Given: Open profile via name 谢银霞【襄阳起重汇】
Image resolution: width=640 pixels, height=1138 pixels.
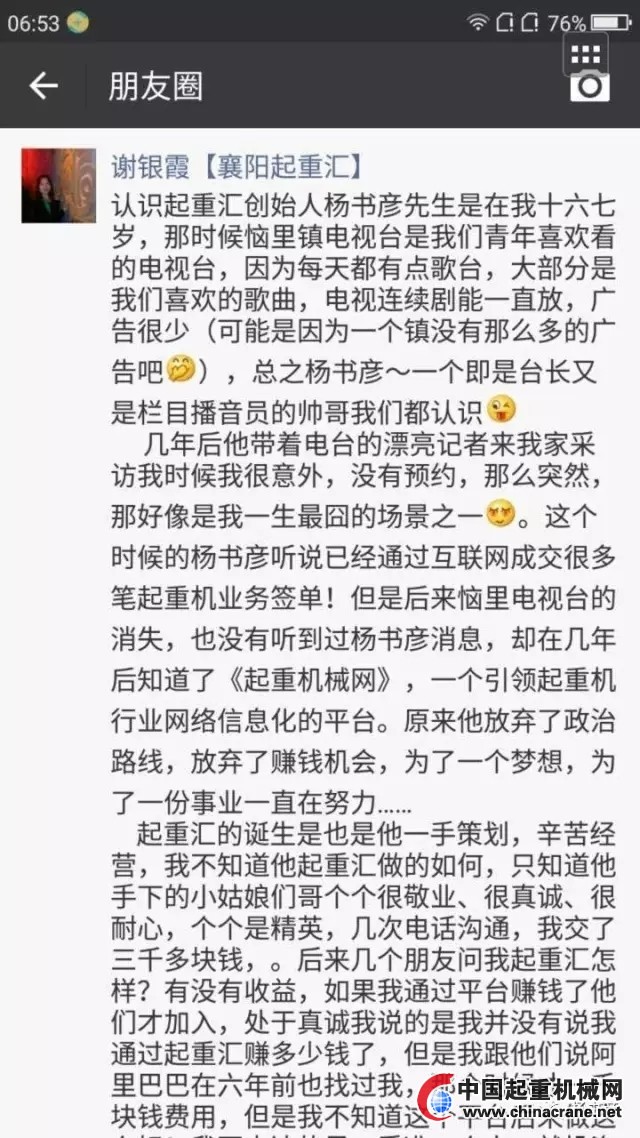Looking at the screenshot, I should (x=236, y=165).
